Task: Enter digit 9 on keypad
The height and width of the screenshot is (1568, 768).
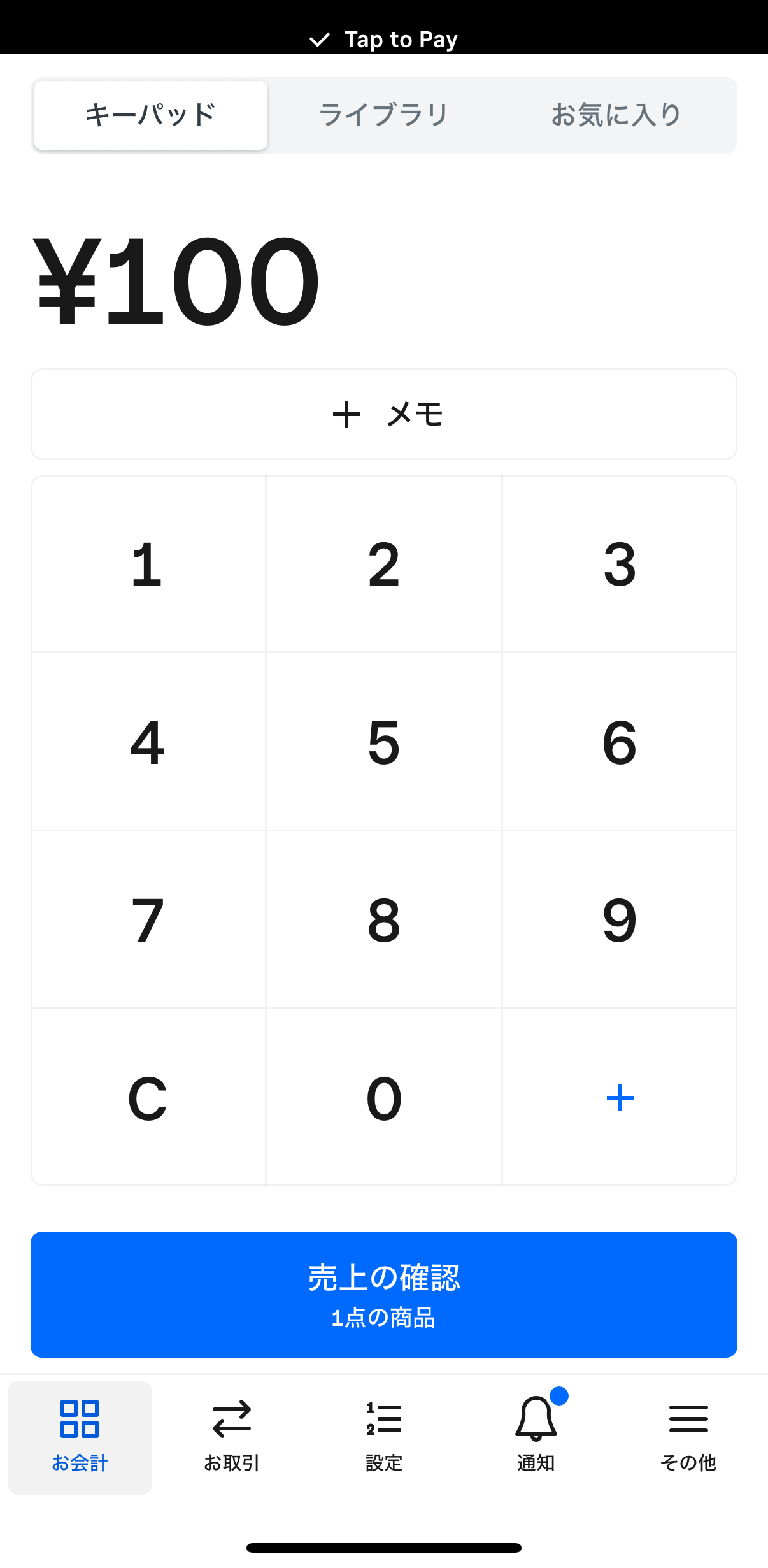Action: pos(619,920)
